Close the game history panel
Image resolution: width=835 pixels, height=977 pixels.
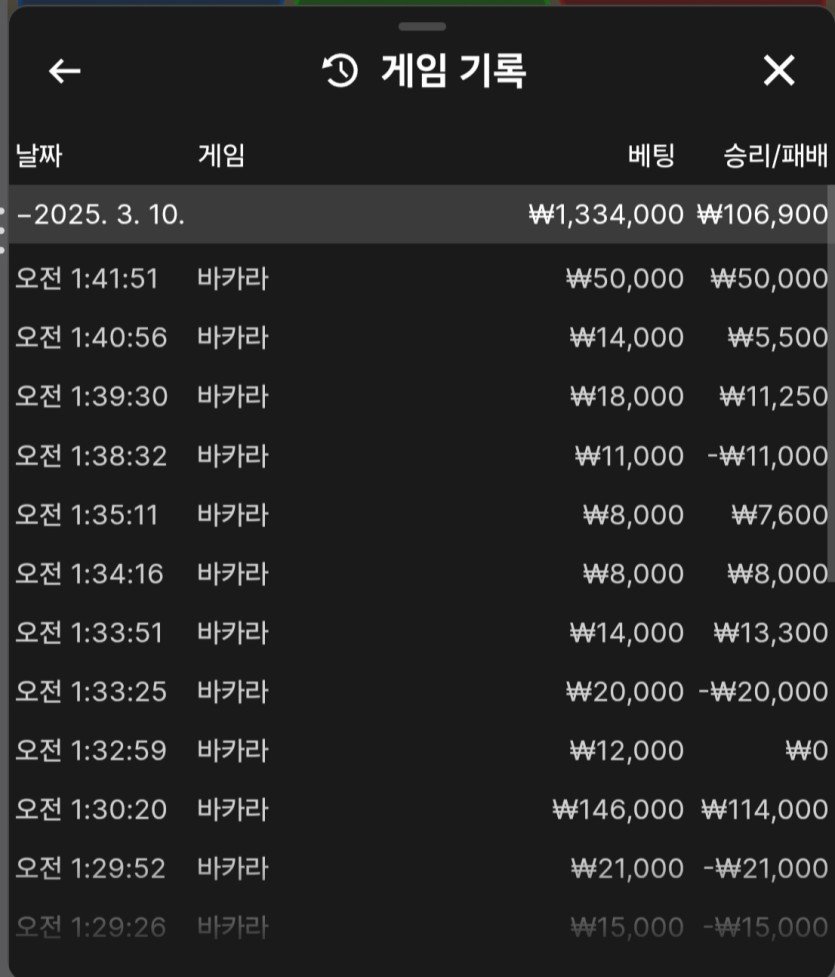[778, 71]
